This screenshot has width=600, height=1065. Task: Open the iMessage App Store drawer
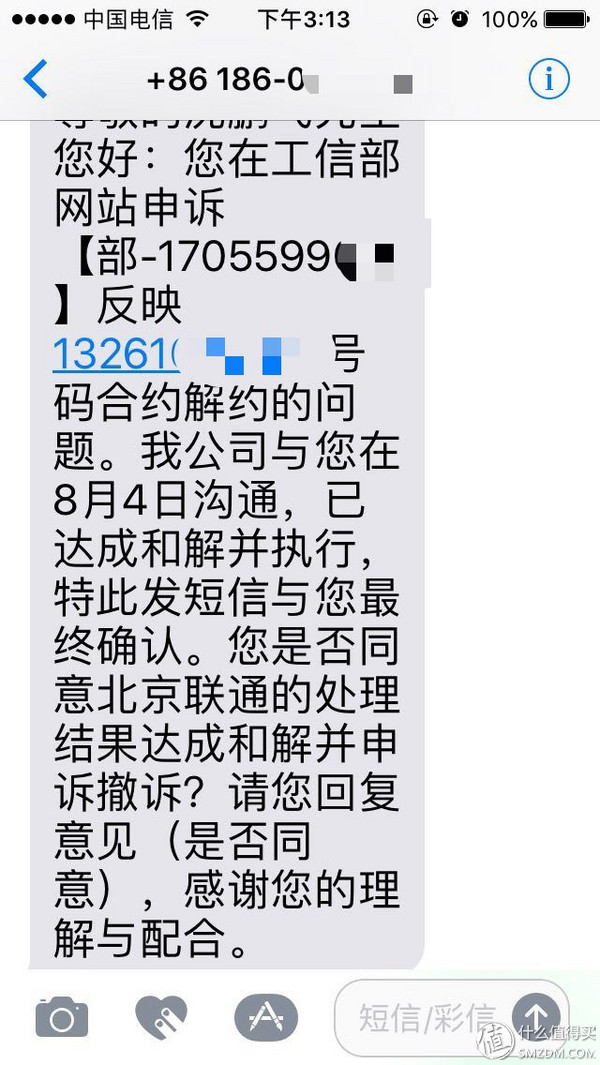click(x=265, y=1018)
